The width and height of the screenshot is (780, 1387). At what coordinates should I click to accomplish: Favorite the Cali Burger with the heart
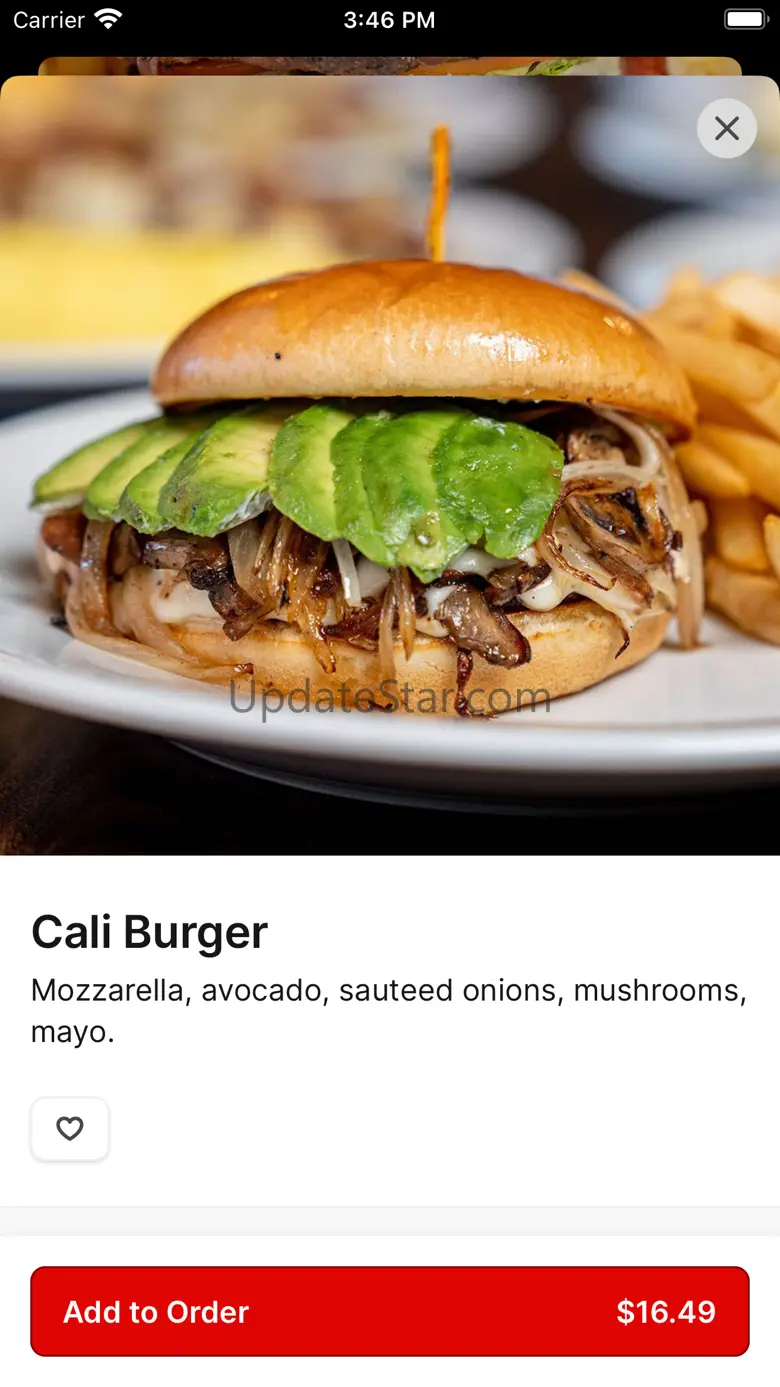70,1129
